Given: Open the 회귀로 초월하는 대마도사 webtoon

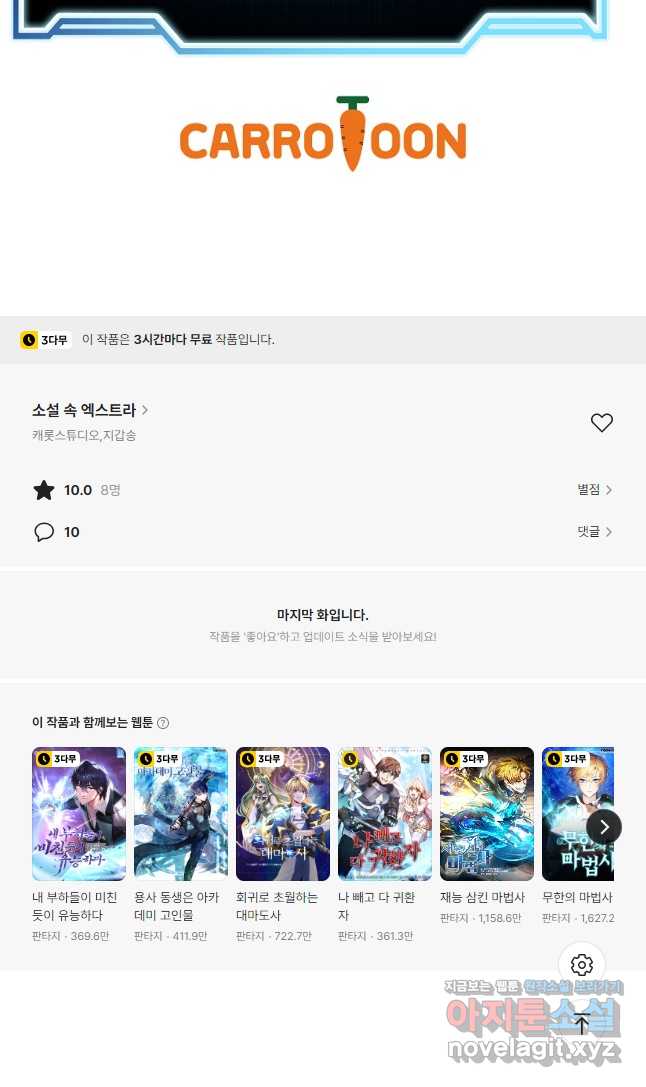Looking at the screenshot, I should pos(283,814).
